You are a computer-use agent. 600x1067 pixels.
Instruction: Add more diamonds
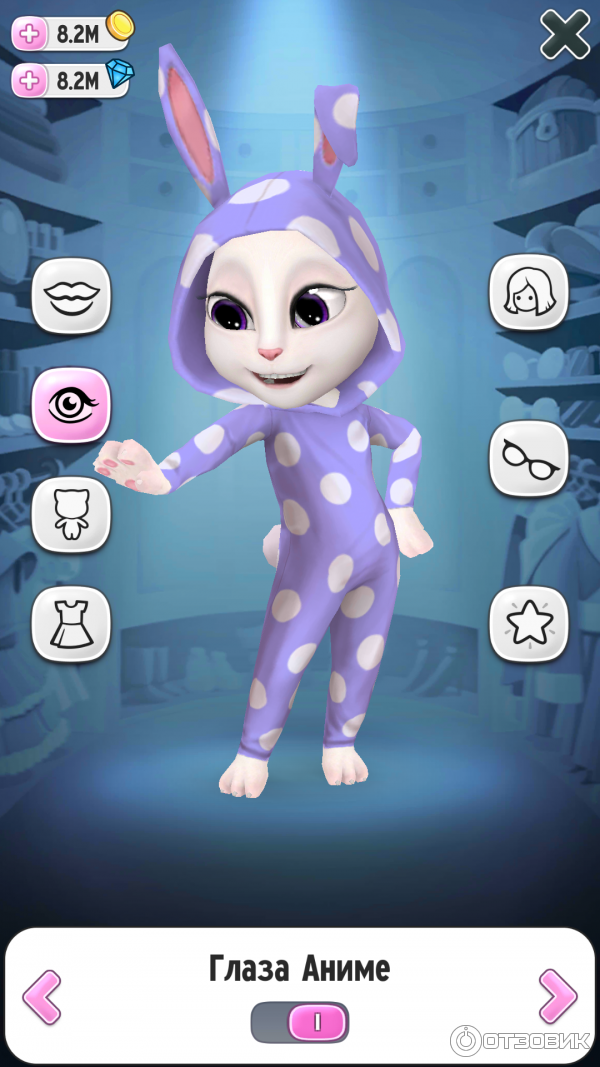(x=30, y=81)
